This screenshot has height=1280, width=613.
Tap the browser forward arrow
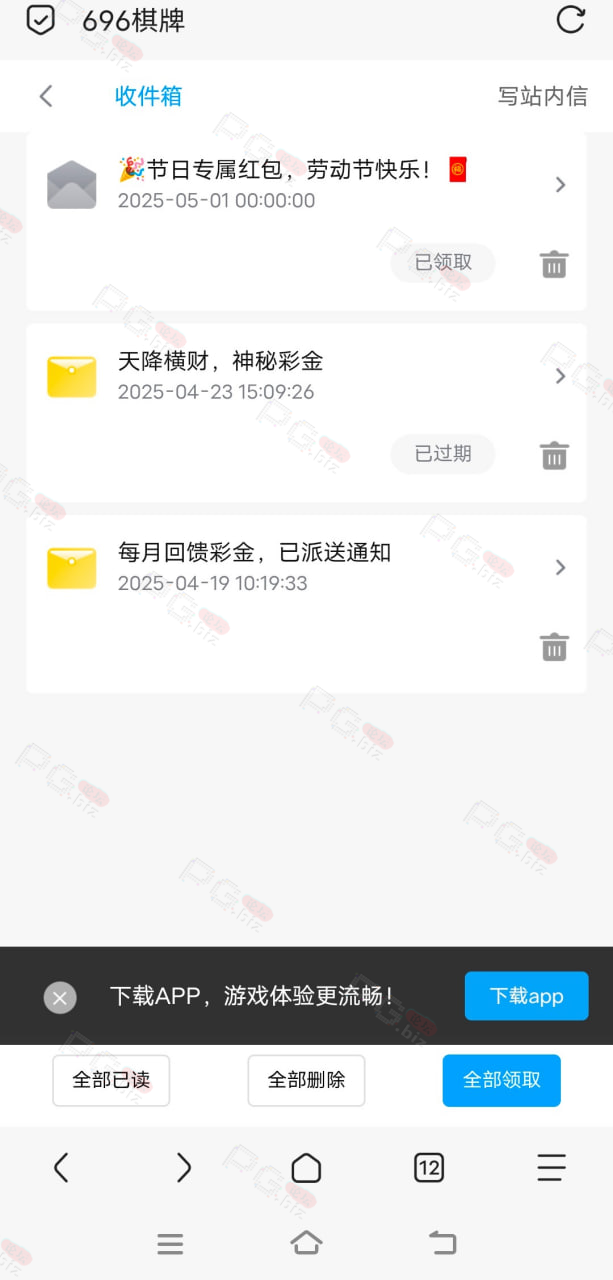(x=183, y=1167)
